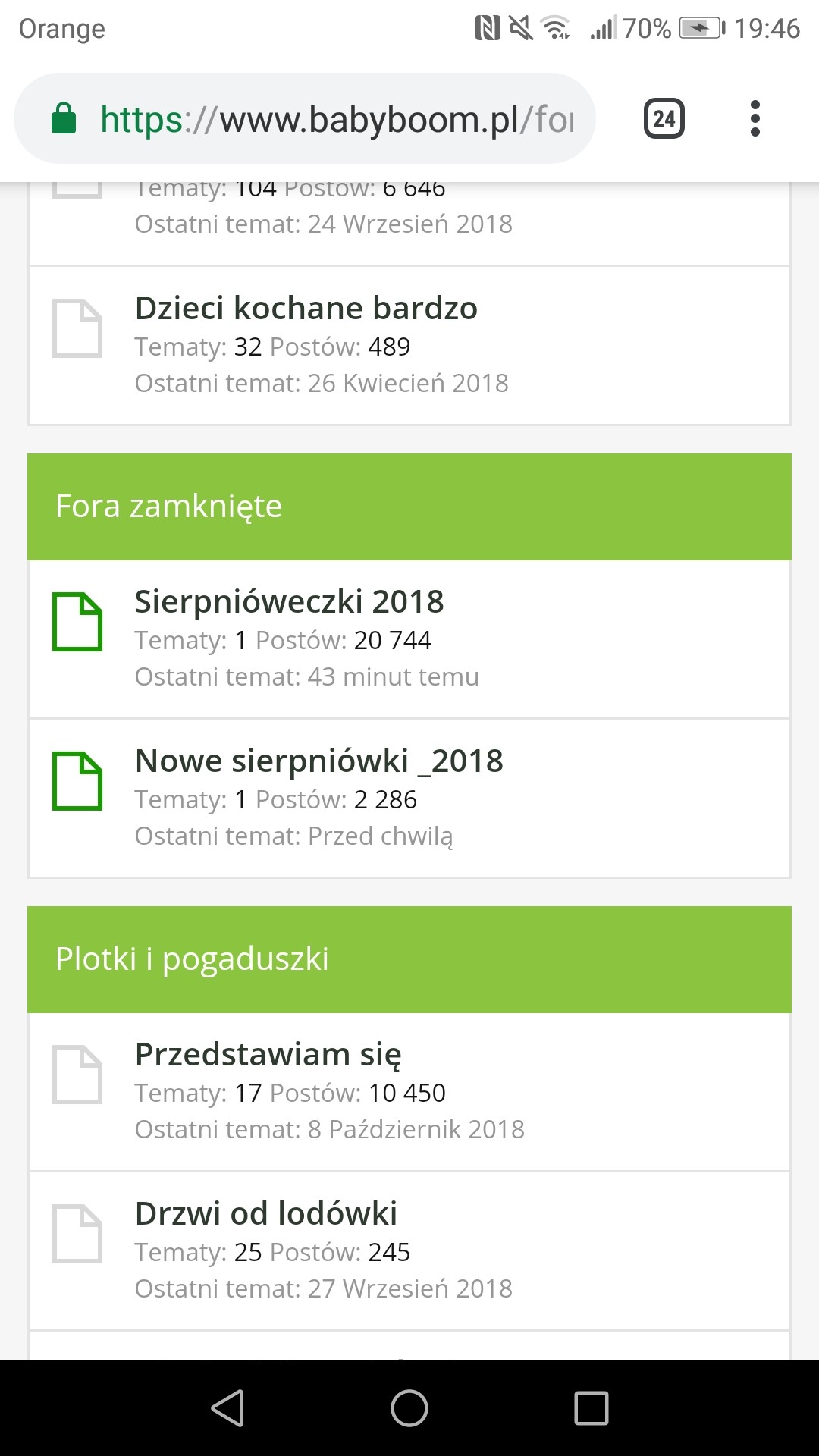Open the Drzwi od lodówki forum
Image resolution: width=819 pixels, height=1456 pixels.
coord(266,1213)
